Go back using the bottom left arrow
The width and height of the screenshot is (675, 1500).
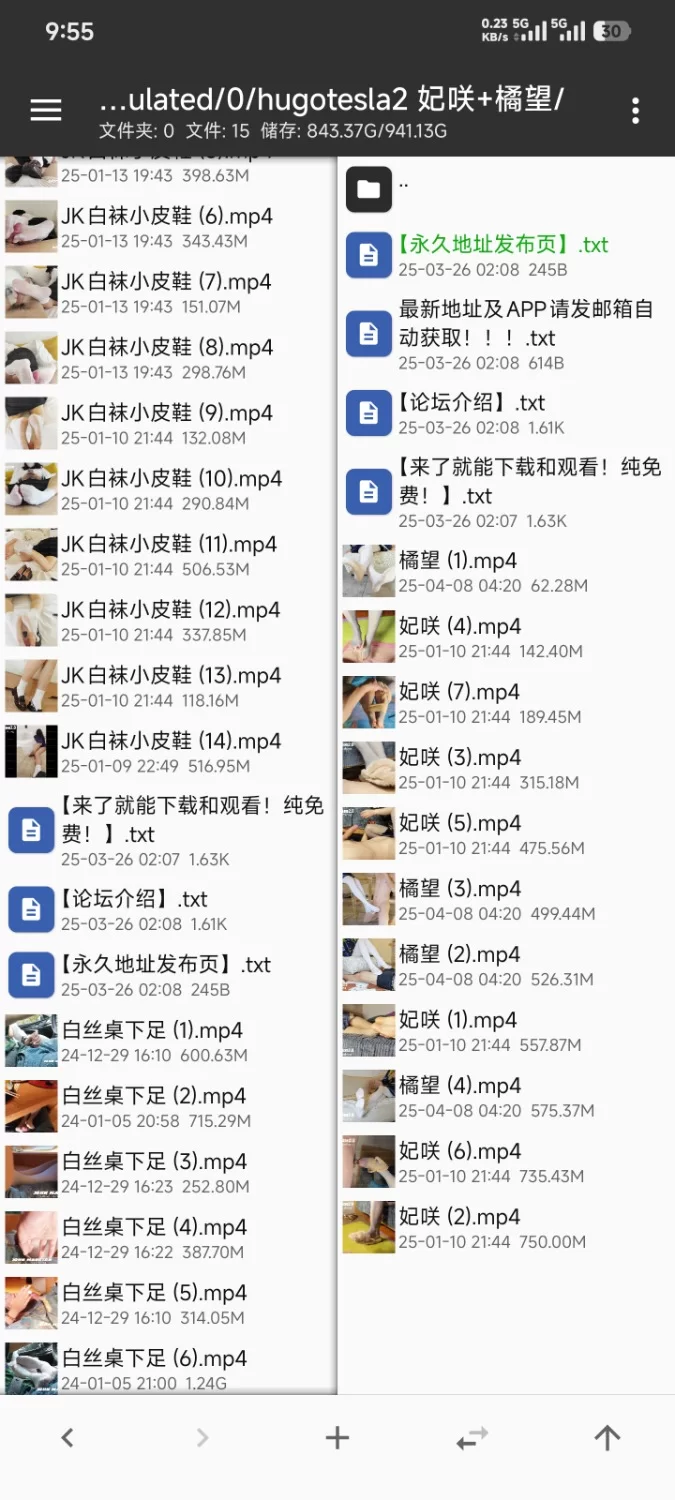(x=67, y=1438)
